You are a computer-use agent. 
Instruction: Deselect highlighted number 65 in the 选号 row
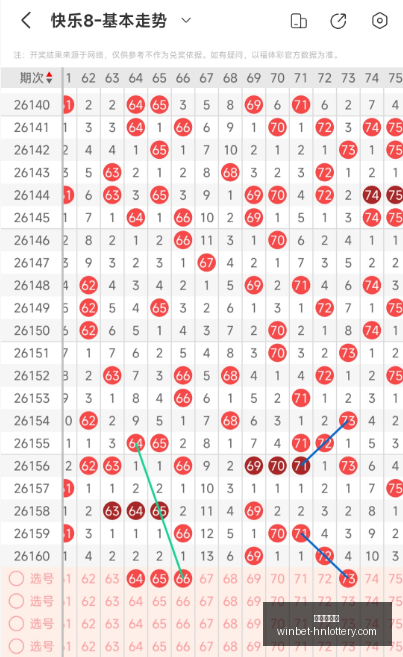pos(159,579)
